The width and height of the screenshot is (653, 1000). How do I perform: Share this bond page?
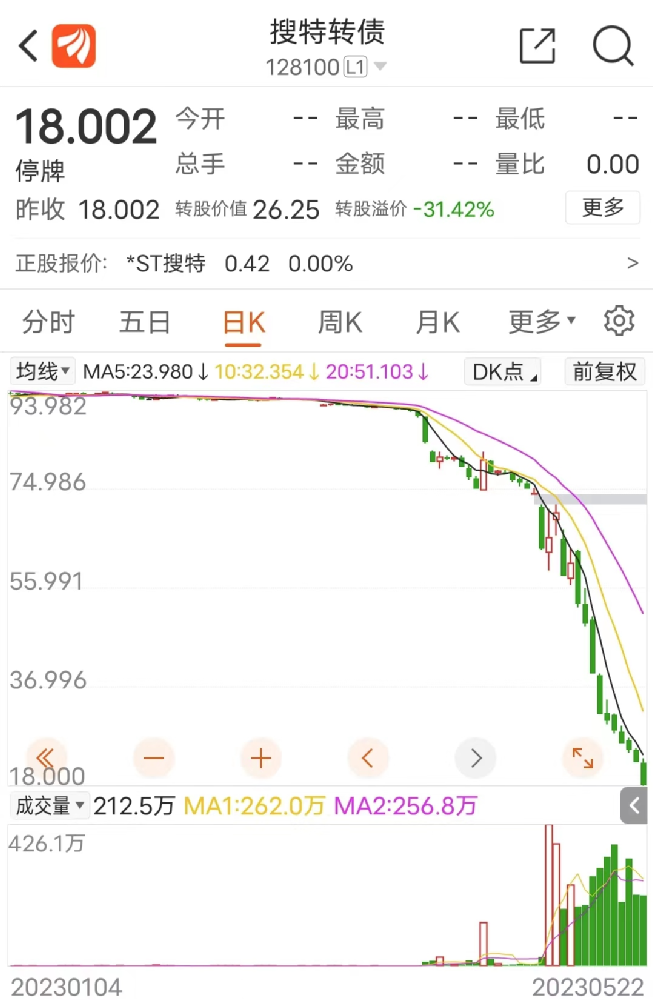click(537, 46)
